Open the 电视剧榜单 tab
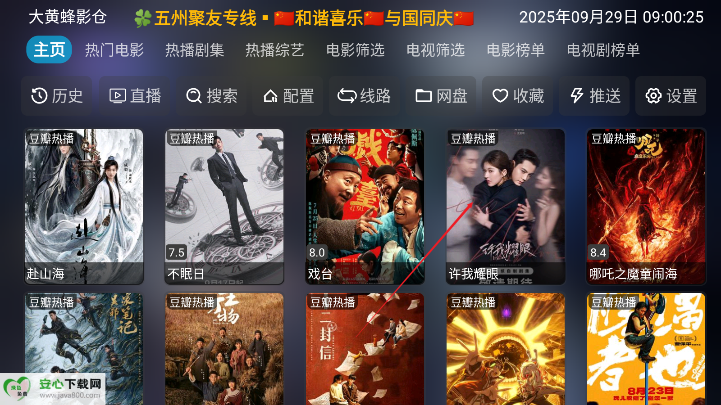 [x=603, y=50]
